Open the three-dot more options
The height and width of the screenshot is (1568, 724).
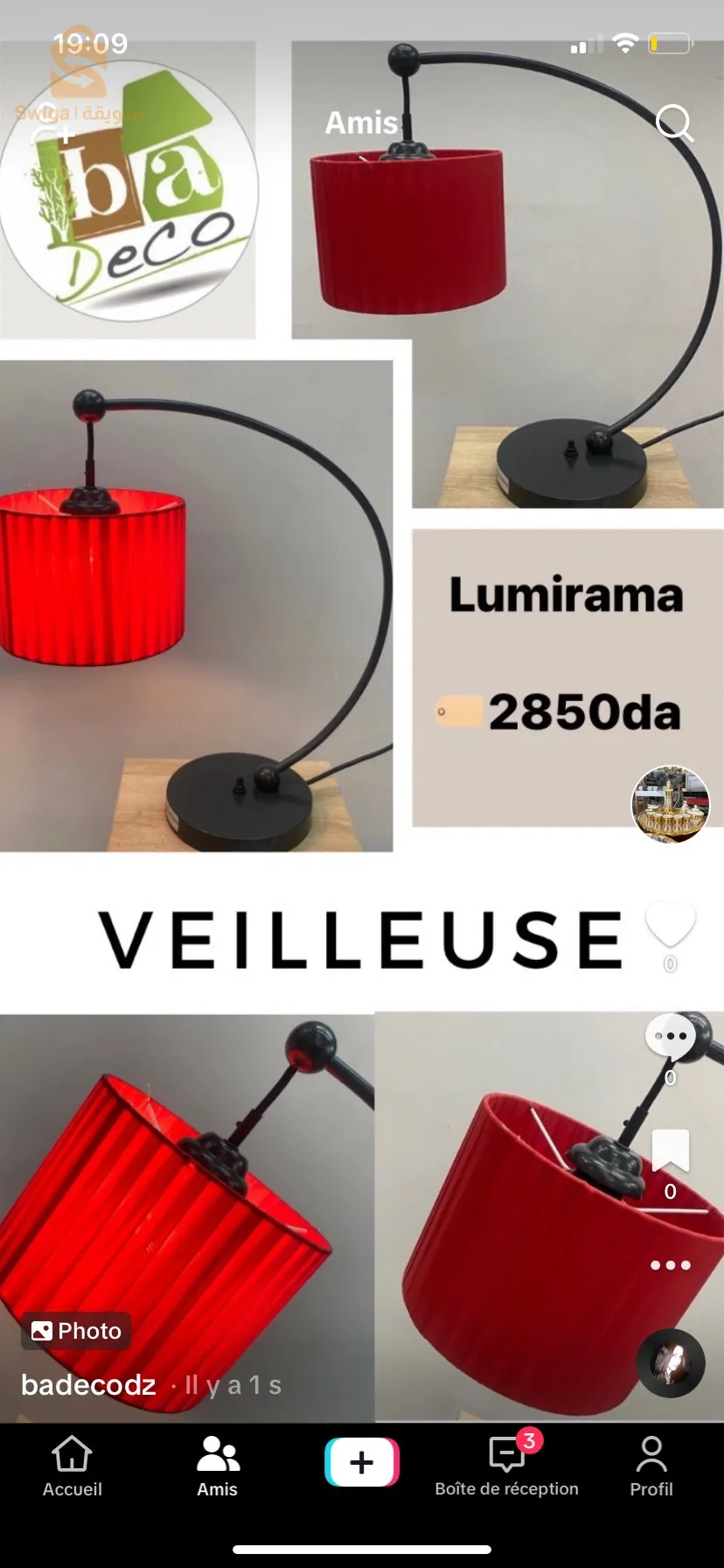670,1265
